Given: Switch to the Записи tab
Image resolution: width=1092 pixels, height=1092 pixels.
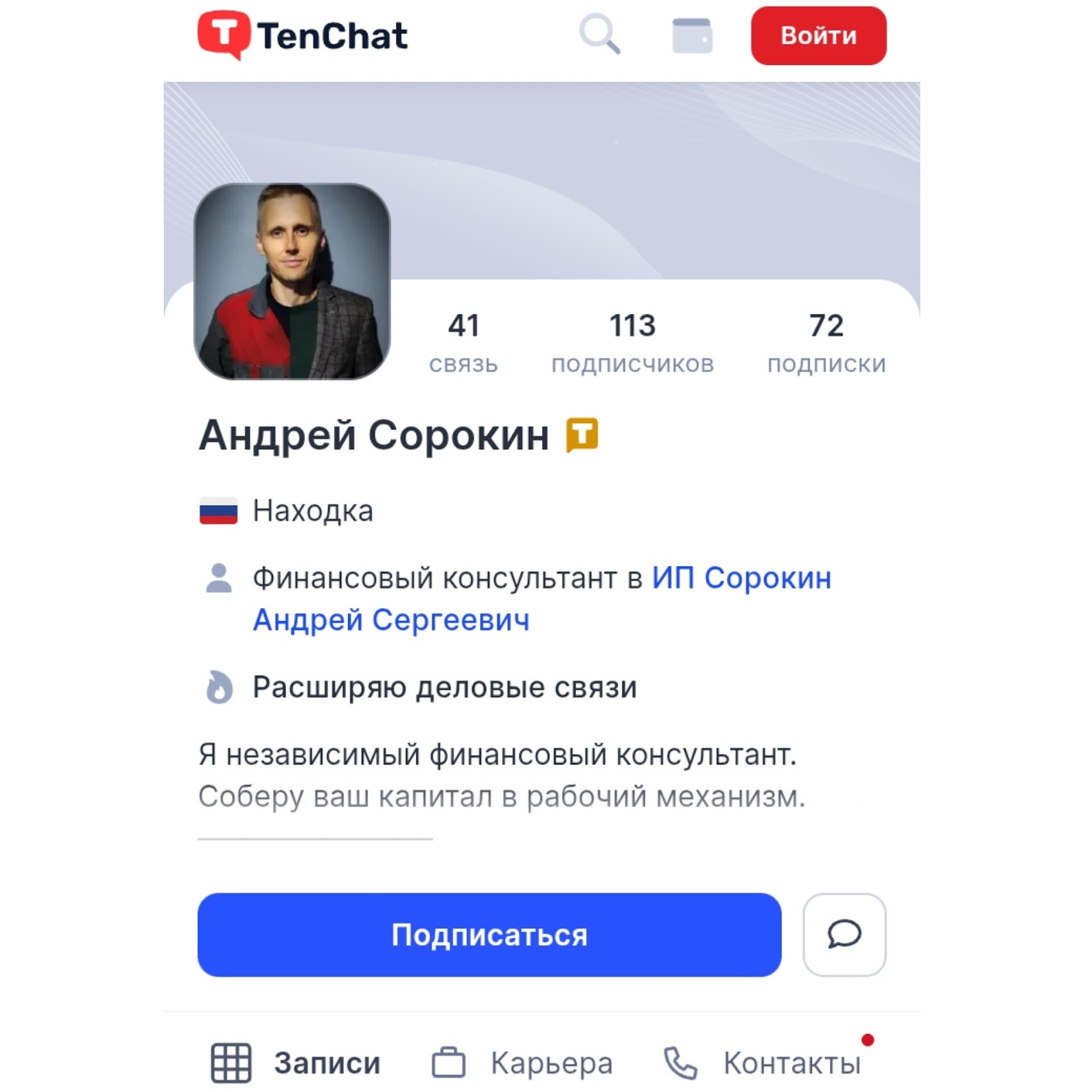Looking at the screenshot, I should coord(296,1063).
